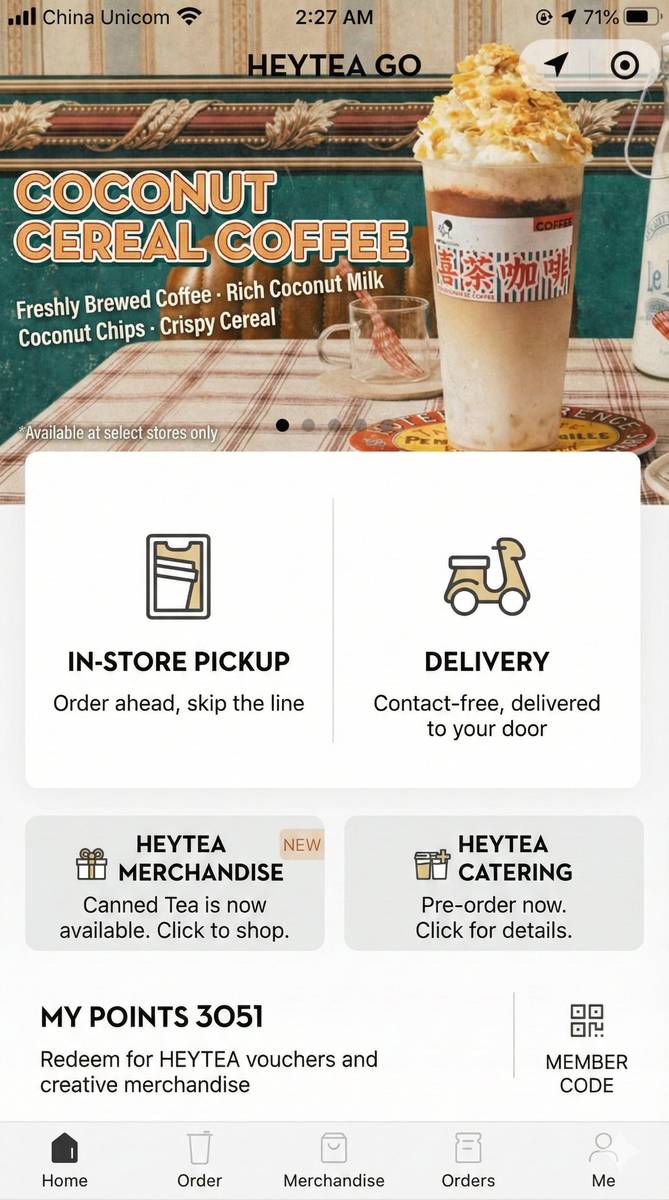This screenshot has height=1200, width=669.
Task: Go to the Home tab
Action: tap(65, 1160)
